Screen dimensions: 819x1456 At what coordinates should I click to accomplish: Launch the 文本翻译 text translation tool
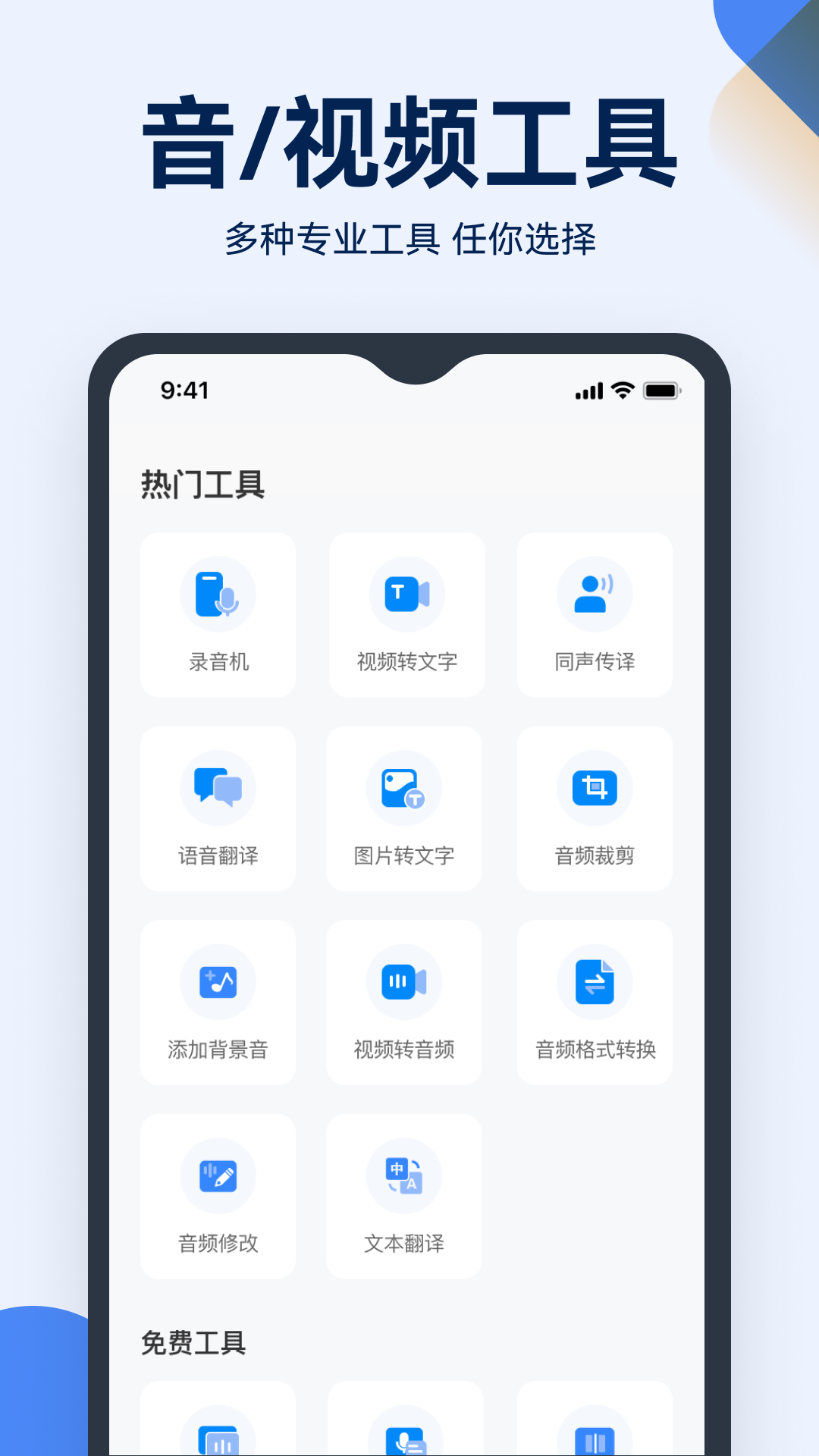tap(406, 1194)
